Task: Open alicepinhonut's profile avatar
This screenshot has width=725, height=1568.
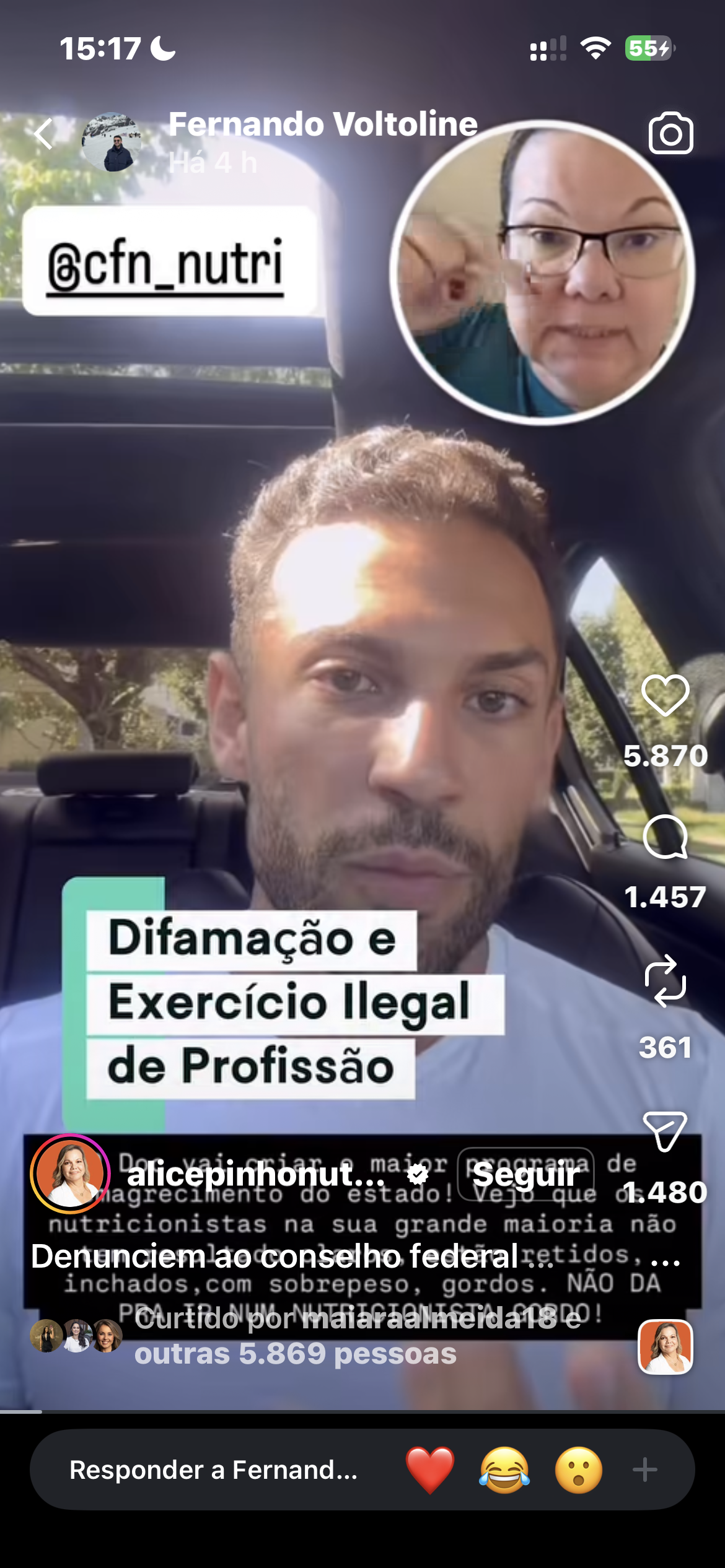Action: coord(70,1173)
